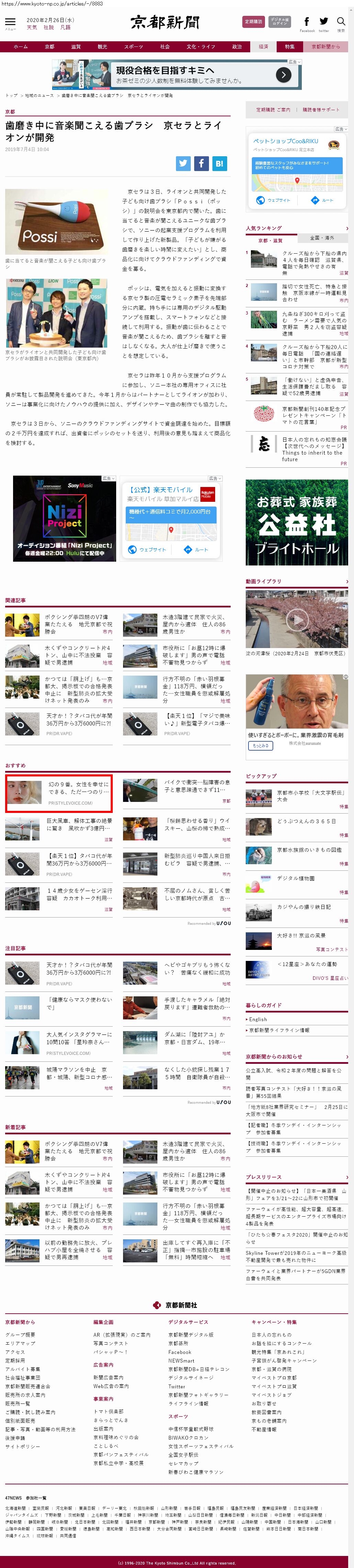
Task: Open the 購読者様サポート link
Action: [321, 109]
